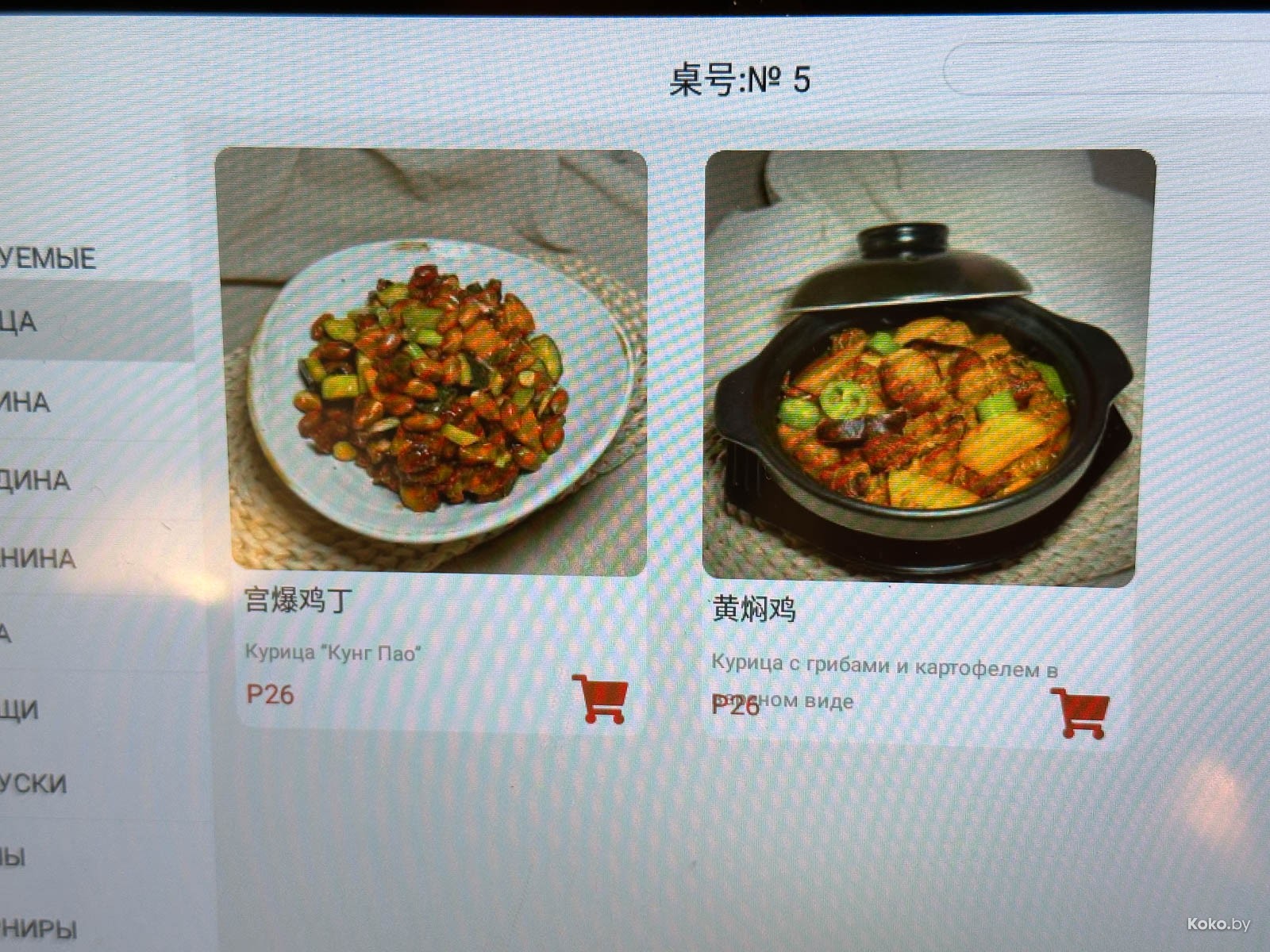Select the category ending in ДИНА
This screenshot has height=952, width=1270.
click(36, 481)
